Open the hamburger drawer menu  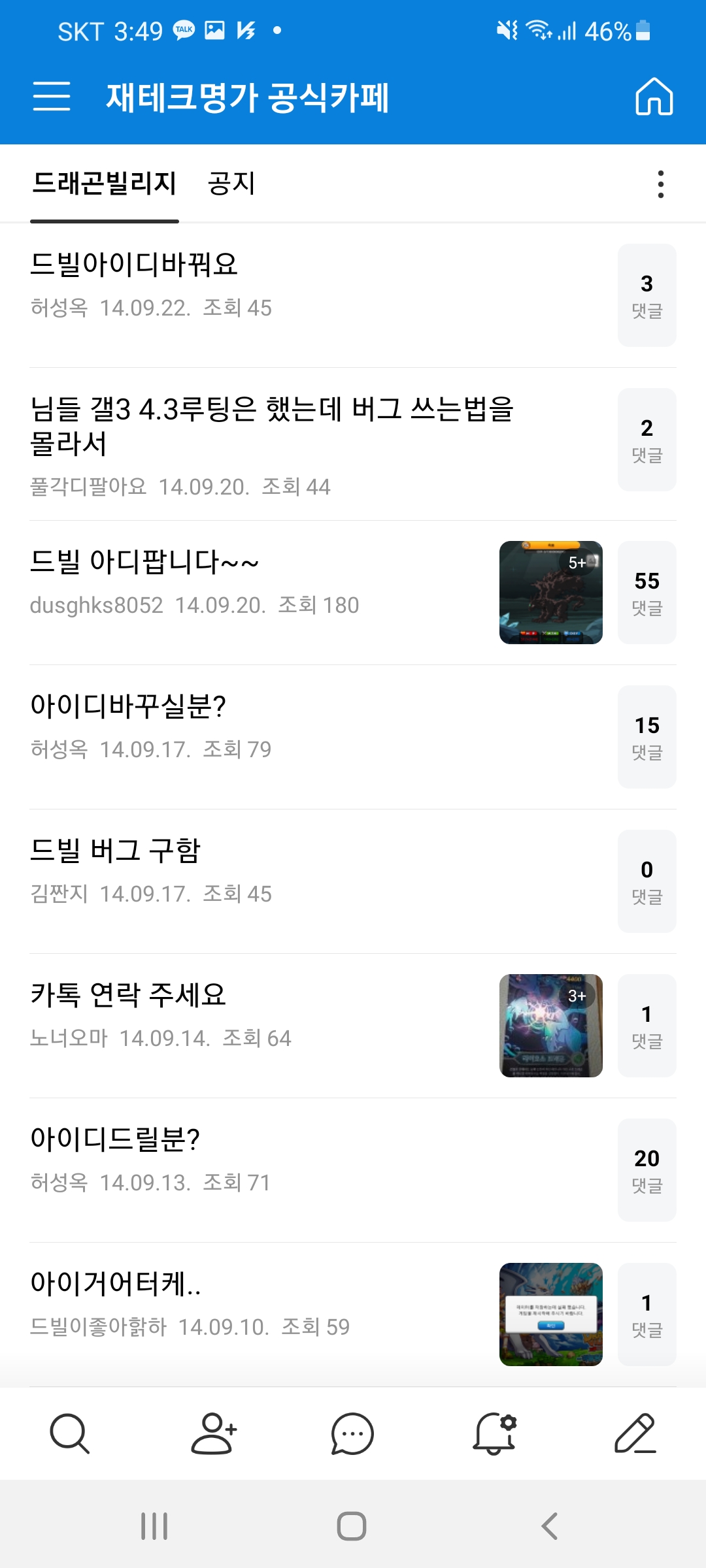tap(52, 97)
